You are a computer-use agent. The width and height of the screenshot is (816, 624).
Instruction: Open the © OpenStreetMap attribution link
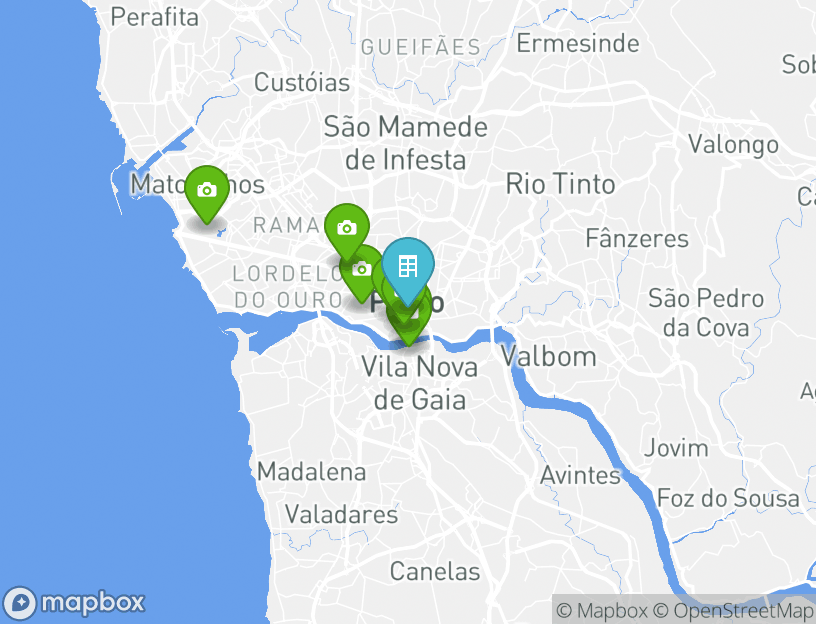click(735, 610)
